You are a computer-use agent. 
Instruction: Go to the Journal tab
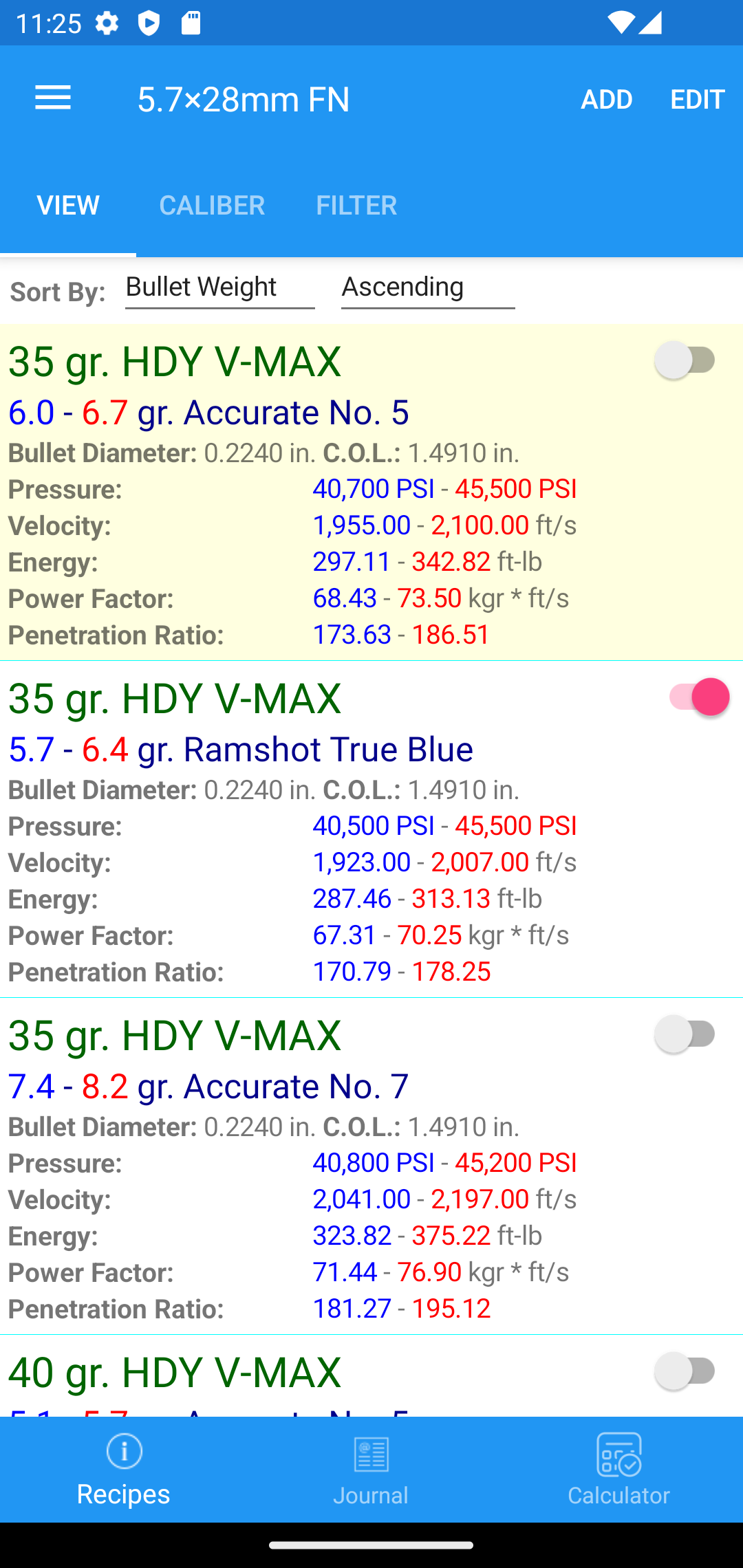tap(371, 1470)
